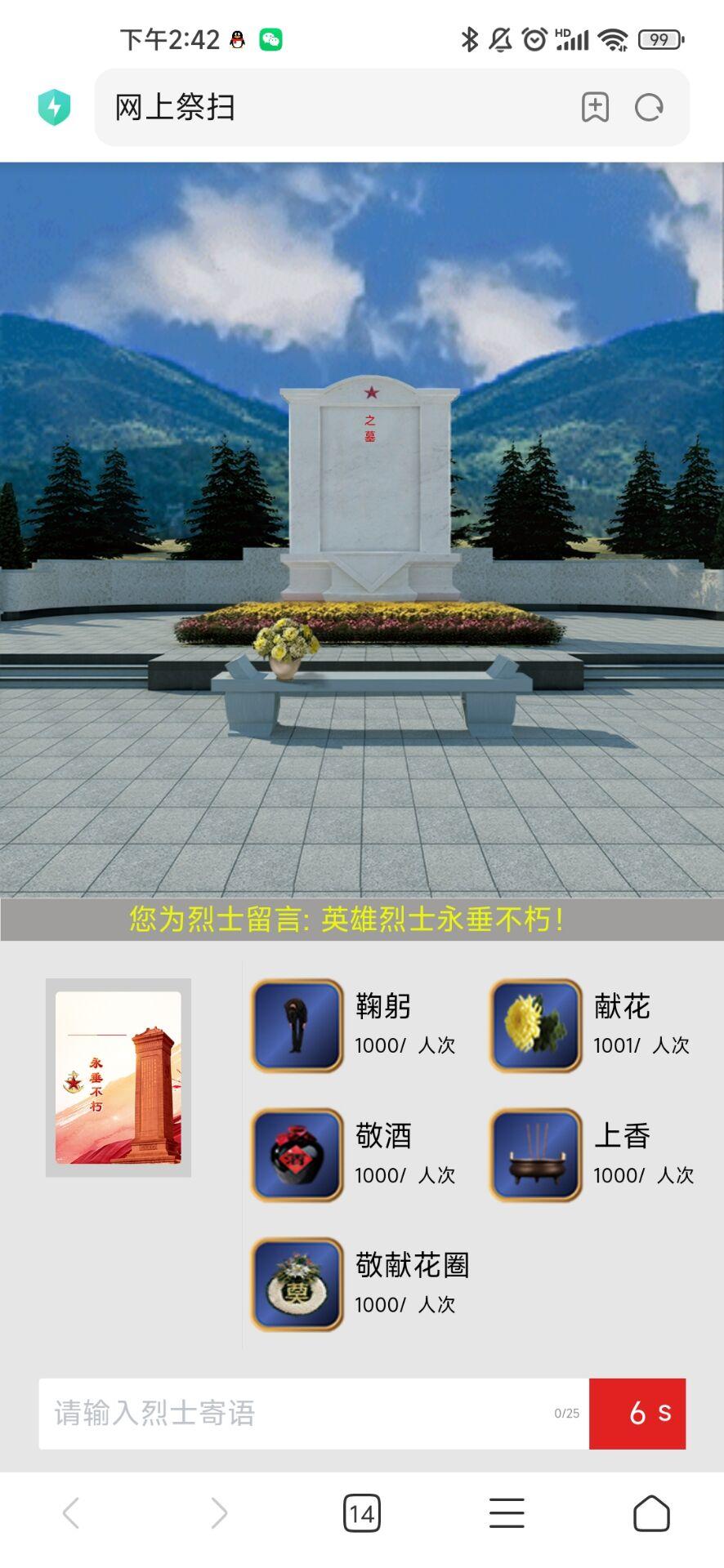The width and height of the screenshot is (724, 1568).
Task: Focus the 请输入烈士寄语 message field
Action: point(302,1414)
